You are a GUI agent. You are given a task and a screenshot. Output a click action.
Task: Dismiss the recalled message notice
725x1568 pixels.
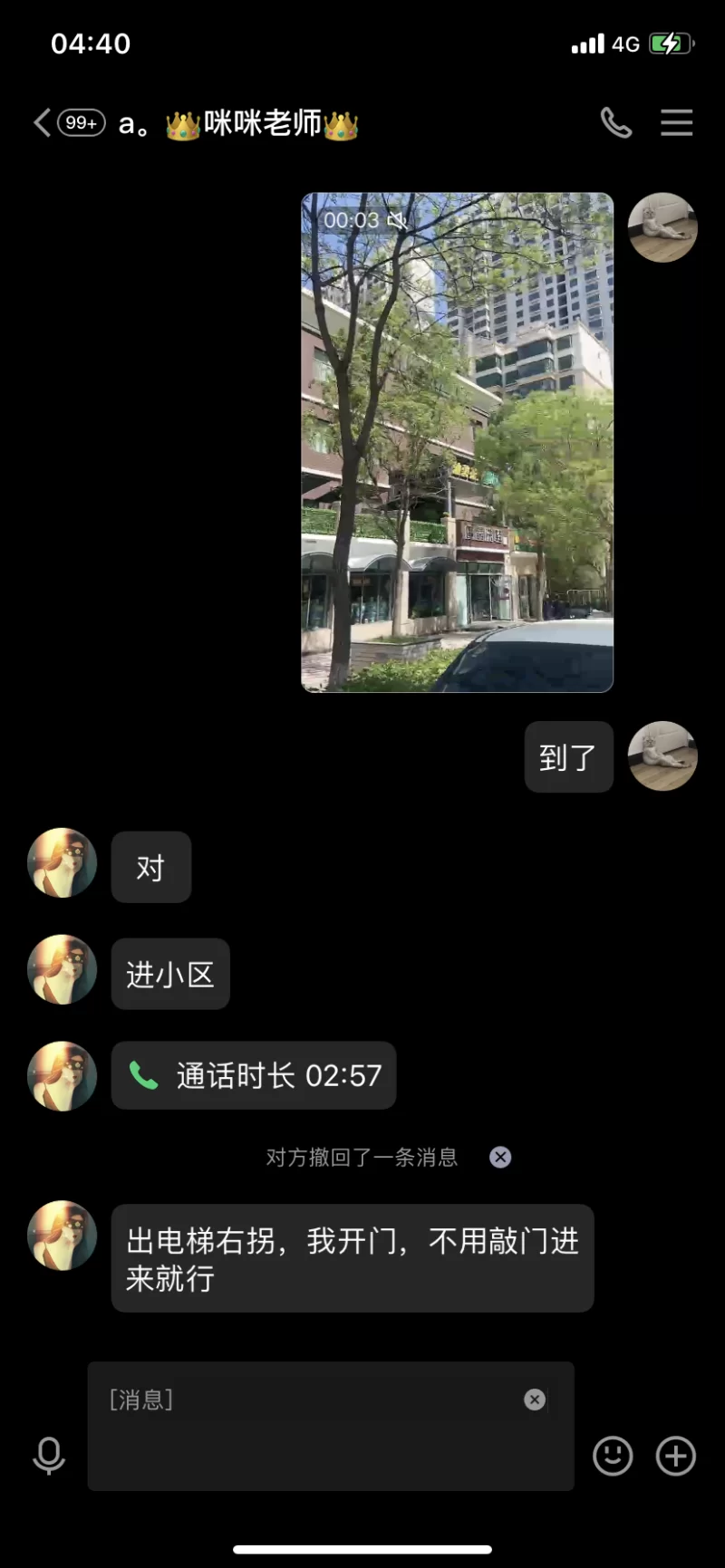click(500, 1157)
